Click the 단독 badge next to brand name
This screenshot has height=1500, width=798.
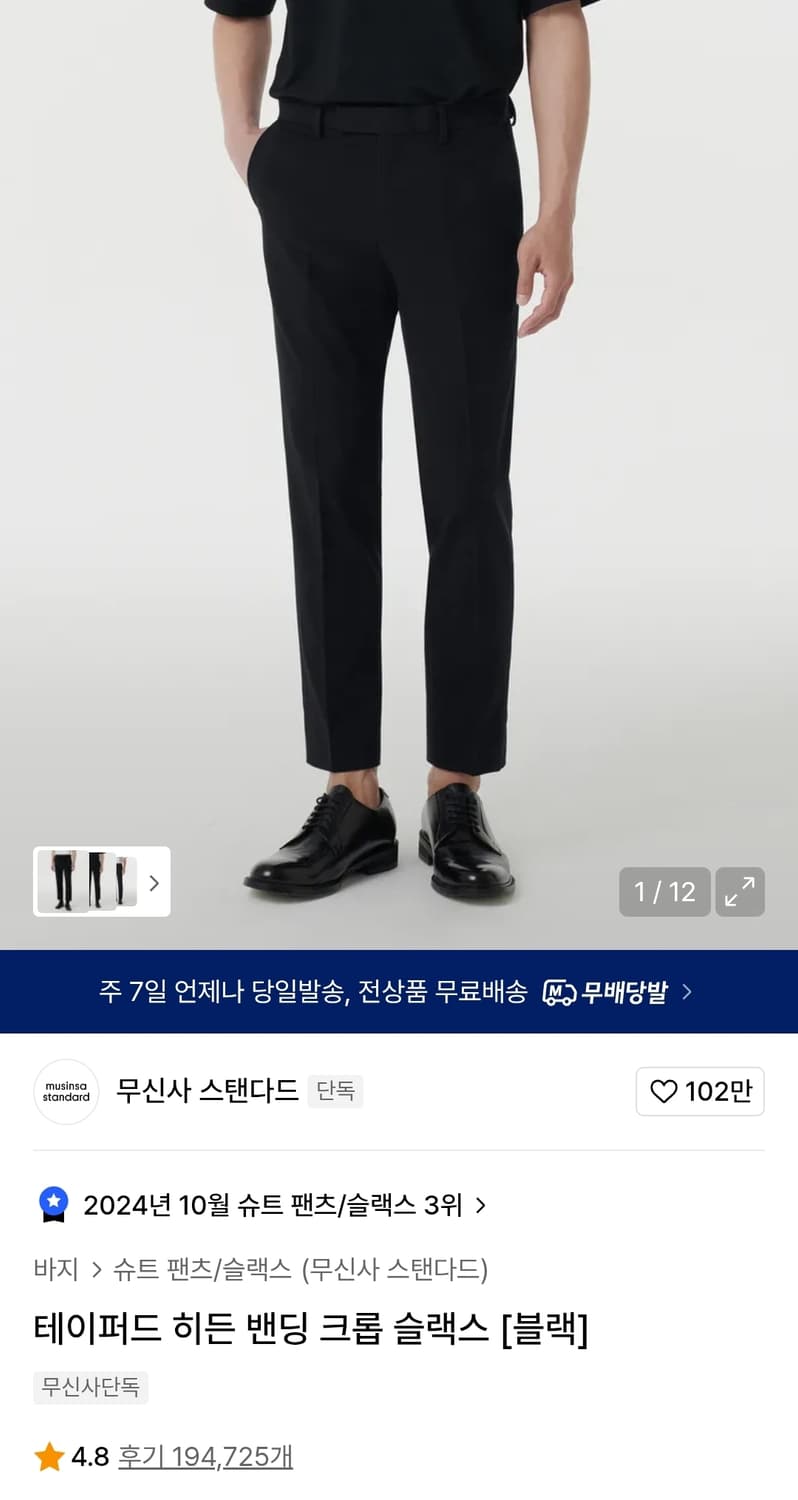(336, 1092)
